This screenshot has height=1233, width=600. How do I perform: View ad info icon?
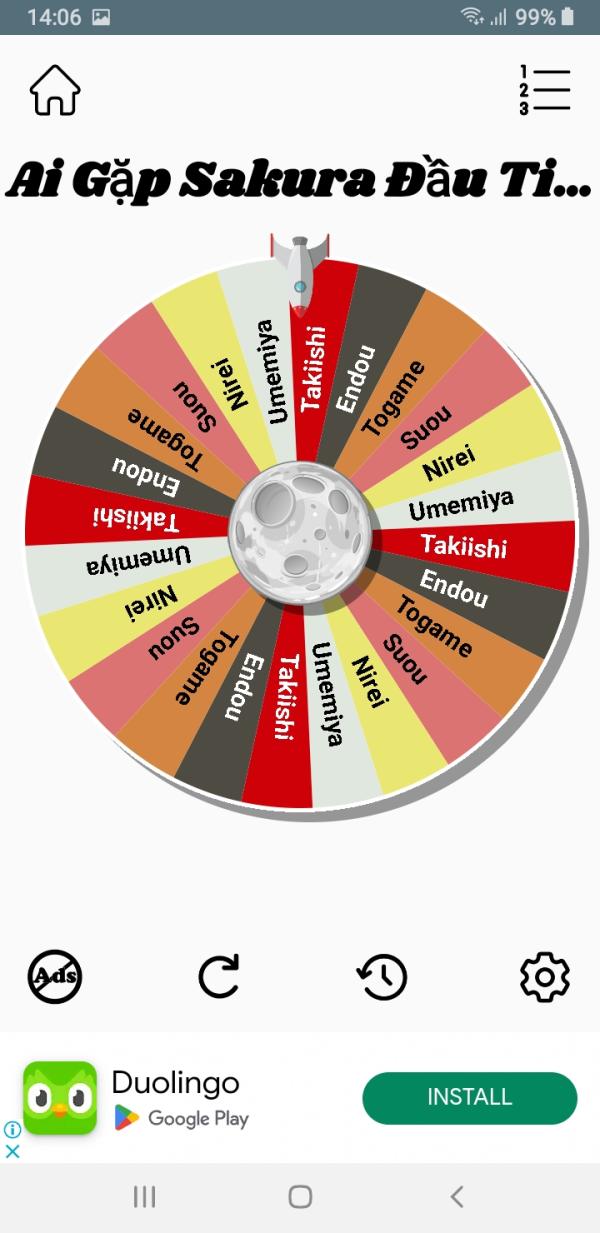pyautogui.click(x=13, y=1129)
